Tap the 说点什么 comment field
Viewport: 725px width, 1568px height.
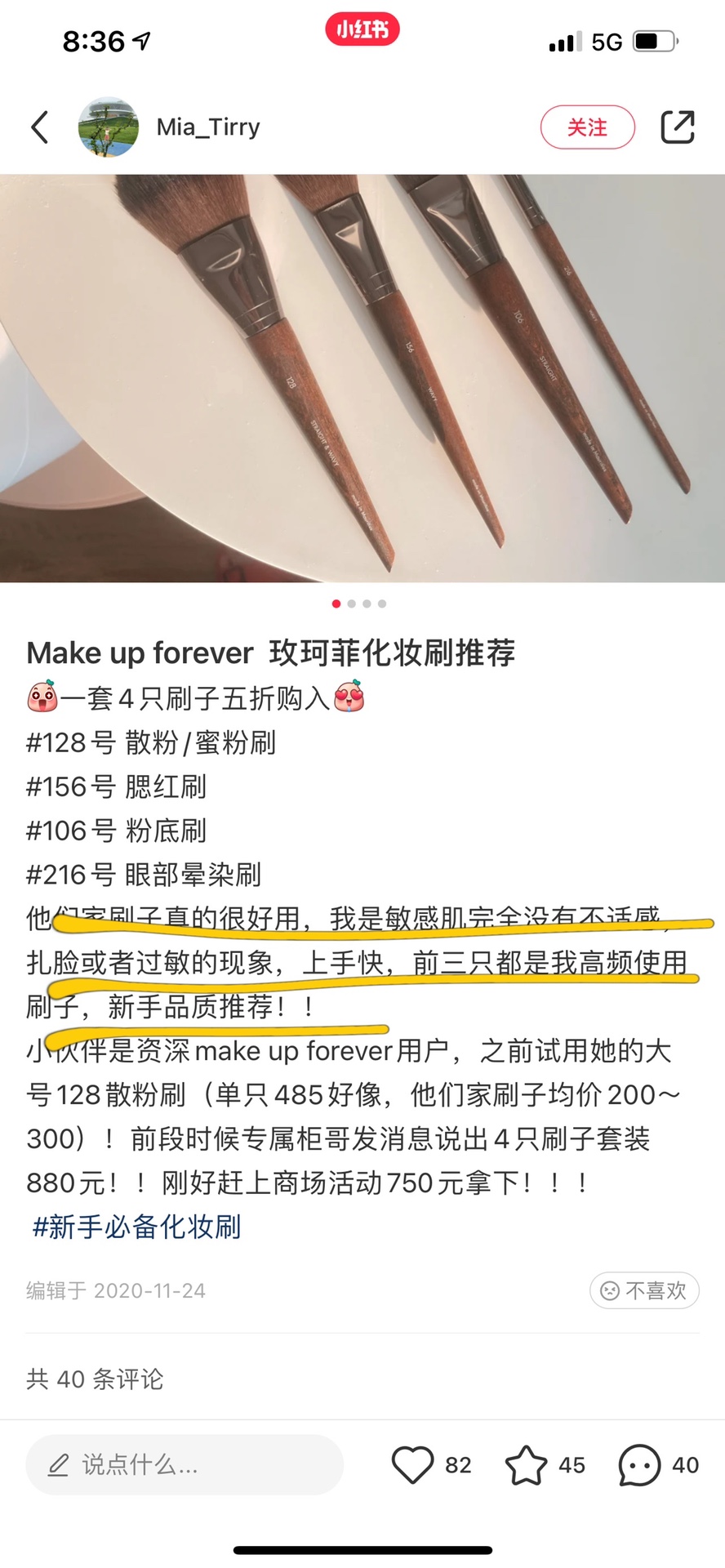185,1465
